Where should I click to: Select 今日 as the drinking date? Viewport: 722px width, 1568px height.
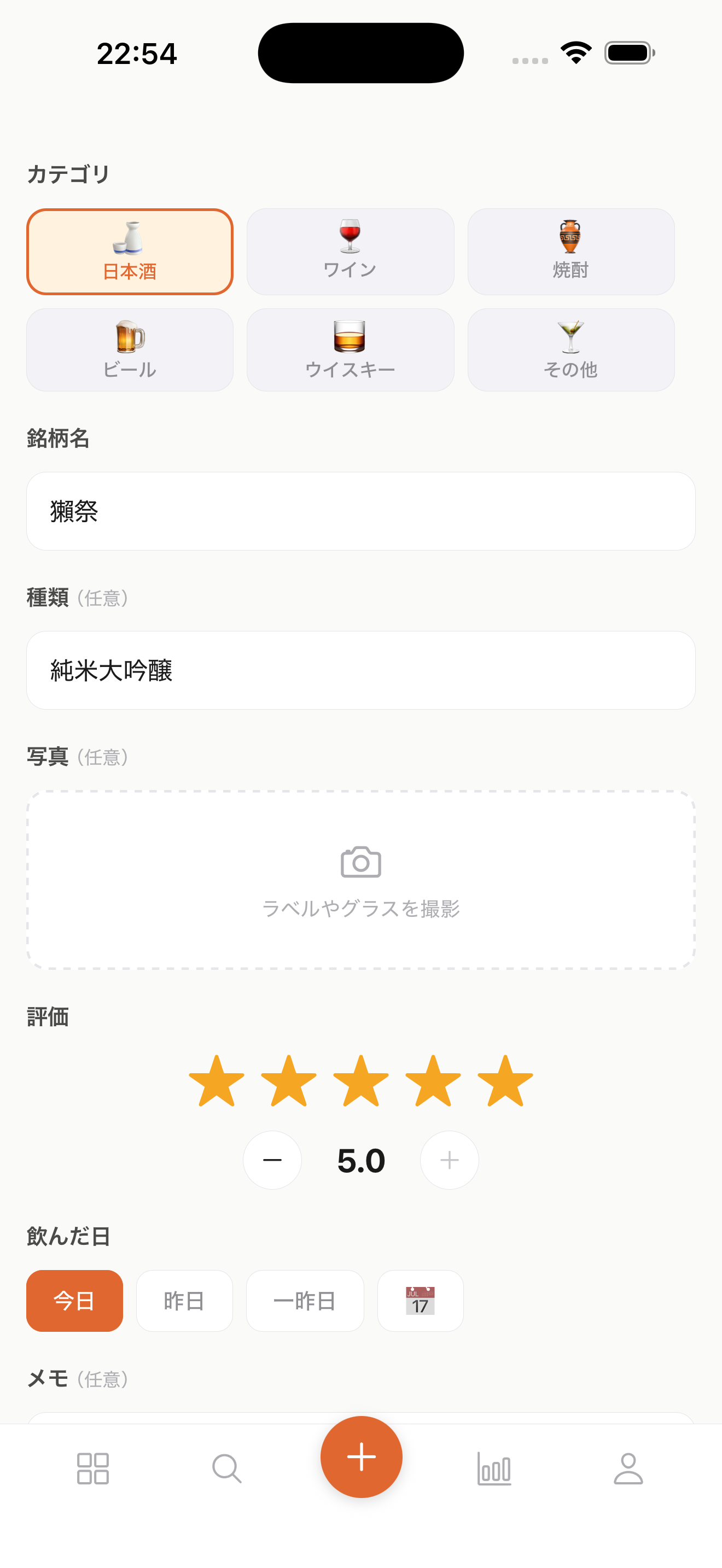(x=74, y=1301)
